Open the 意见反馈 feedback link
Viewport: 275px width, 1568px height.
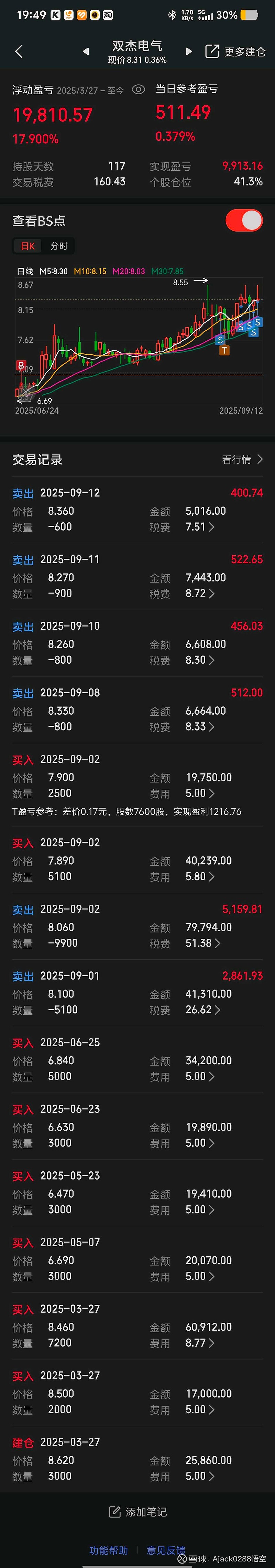(165, 1550)
